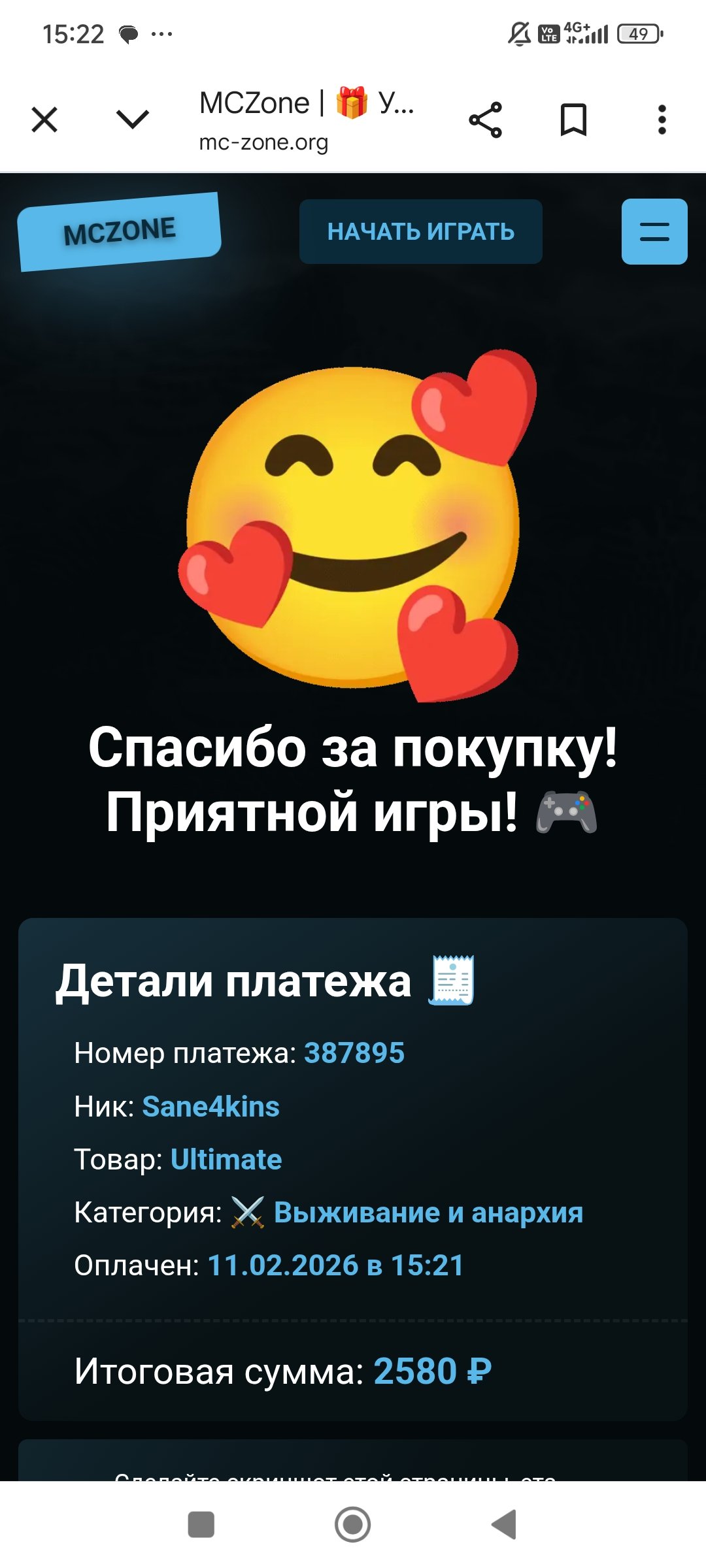Share this page link

click(485, 120)
